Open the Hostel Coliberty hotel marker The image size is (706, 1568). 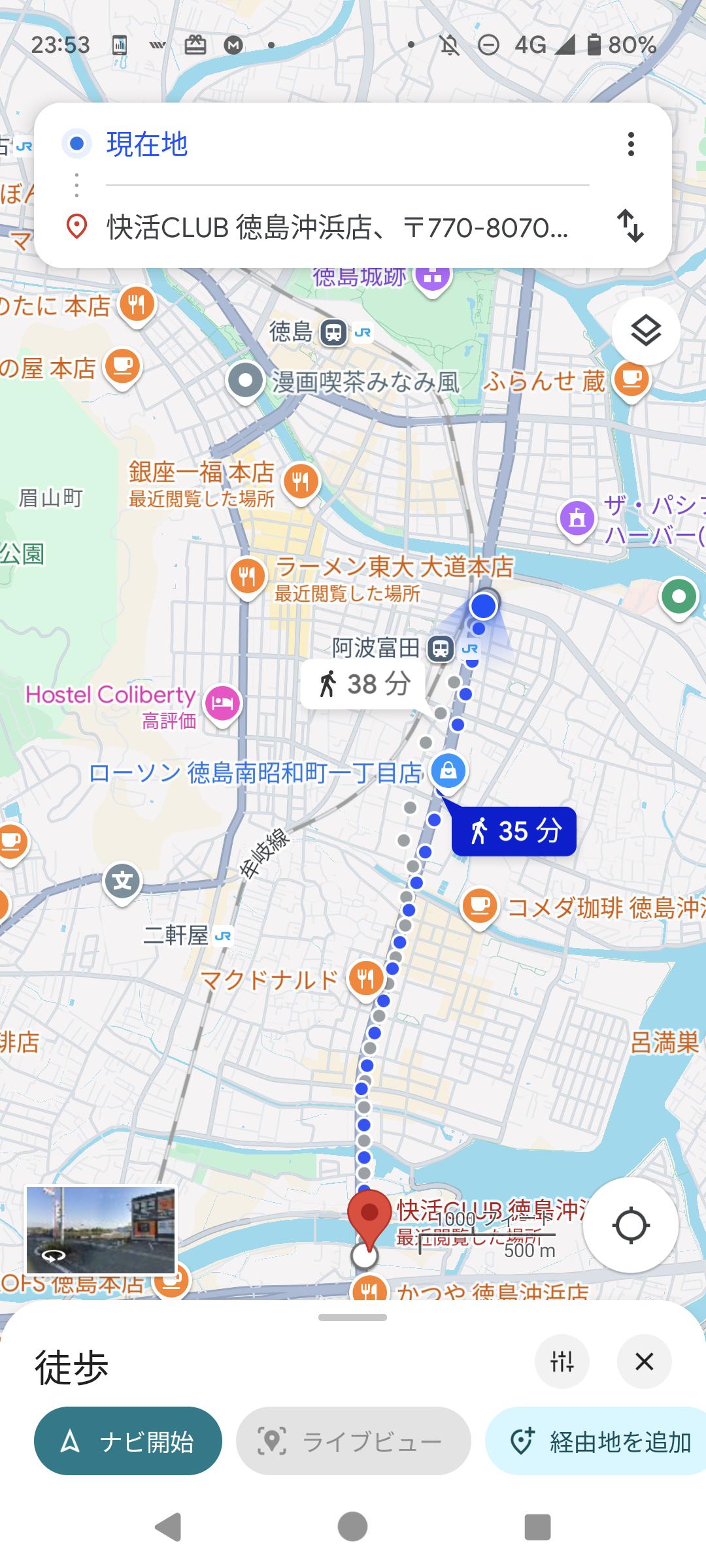[x=223, y=703]
